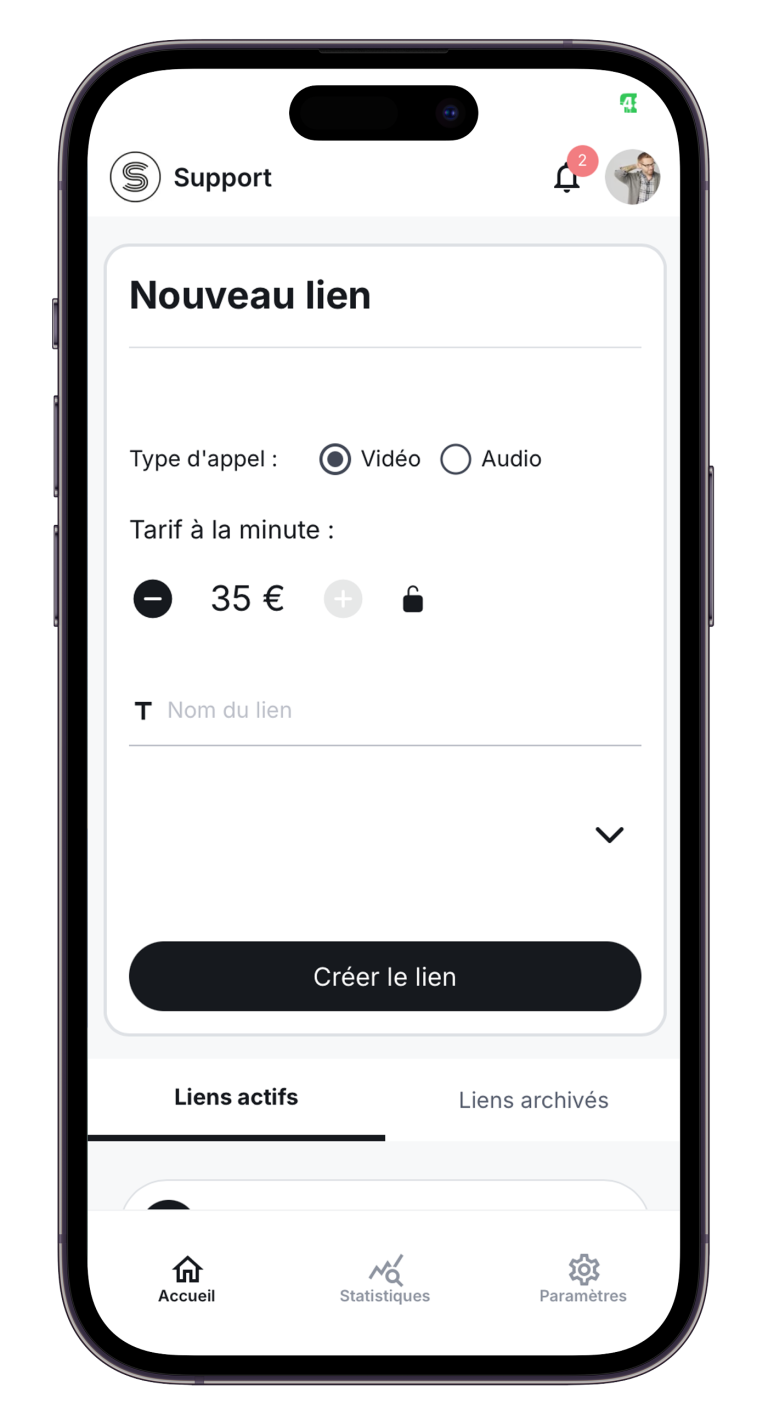Focus the Nom du lien field
This screenshot has width=768, height=1426.
tap(400, 711)
